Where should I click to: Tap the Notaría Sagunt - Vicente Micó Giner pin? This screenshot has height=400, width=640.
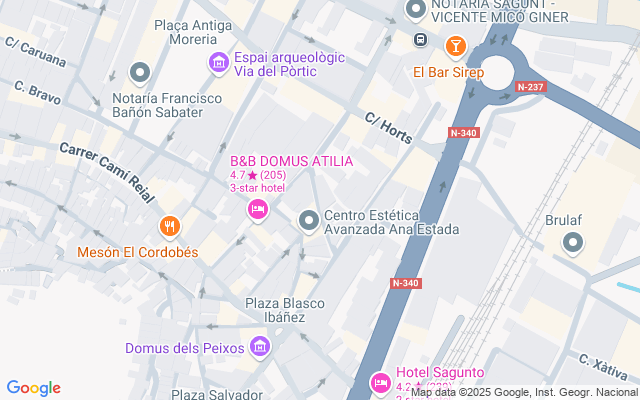415,11
